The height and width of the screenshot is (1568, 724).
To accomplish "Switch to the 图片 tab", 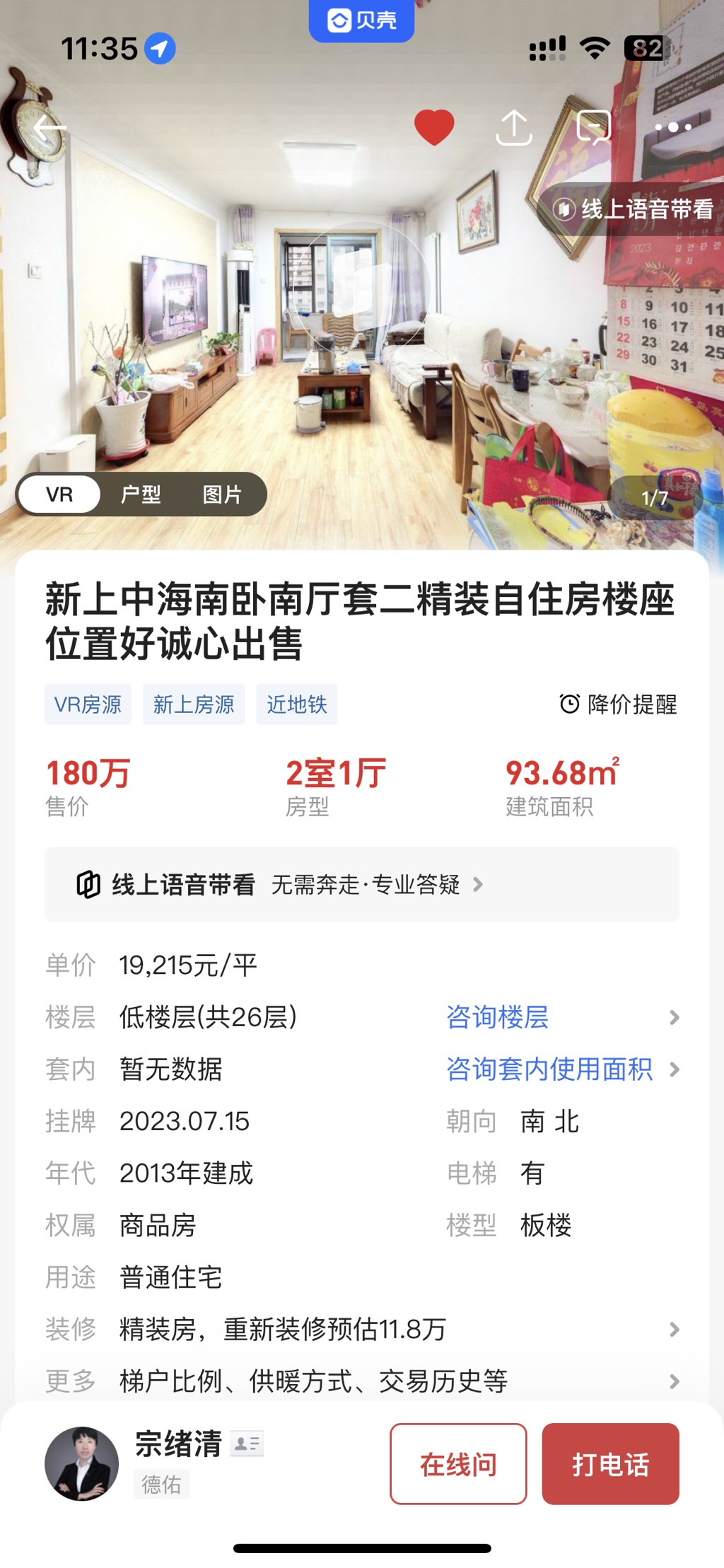I will 222,494.
